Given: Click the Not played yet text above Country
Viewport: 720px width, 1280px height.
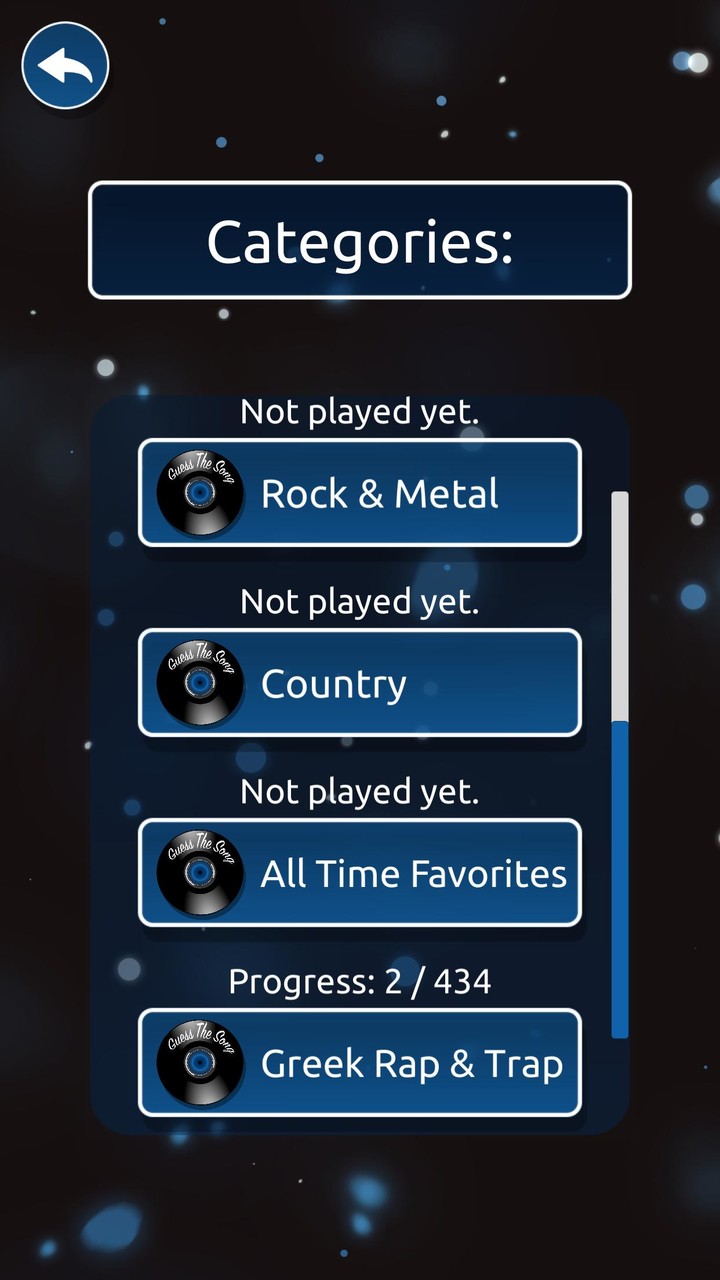Looking at the screenshot, I should 360,601.
